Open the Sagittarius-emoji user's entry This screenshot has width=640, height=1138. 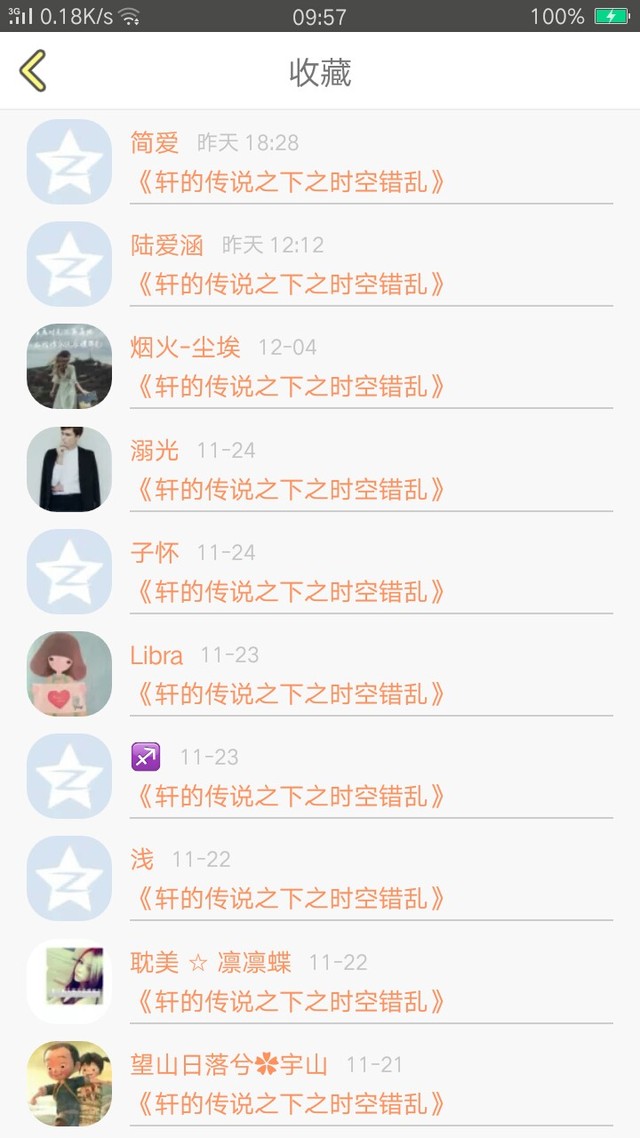coord(320,776)
